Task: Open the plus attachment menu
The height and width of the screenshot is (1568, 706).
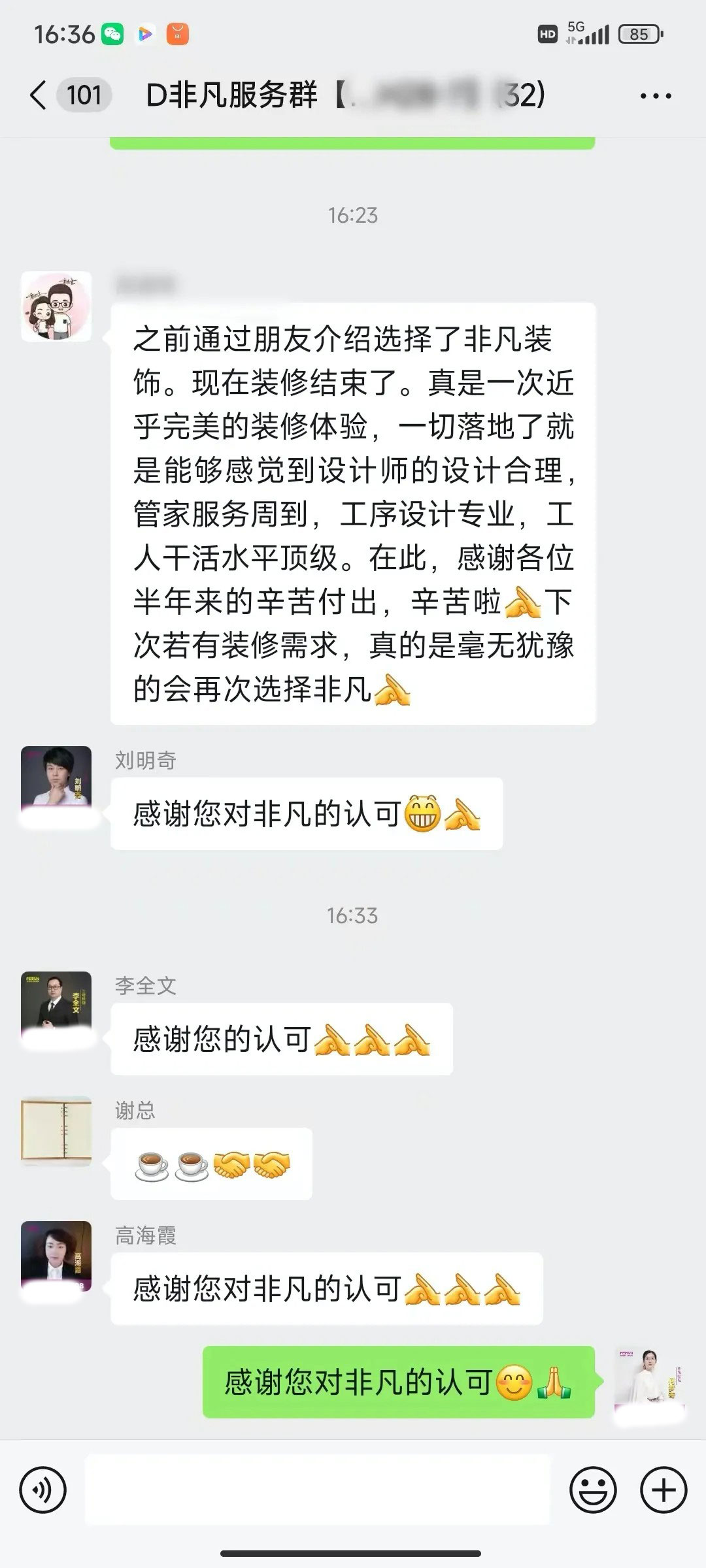Action: click(664, 1490)
